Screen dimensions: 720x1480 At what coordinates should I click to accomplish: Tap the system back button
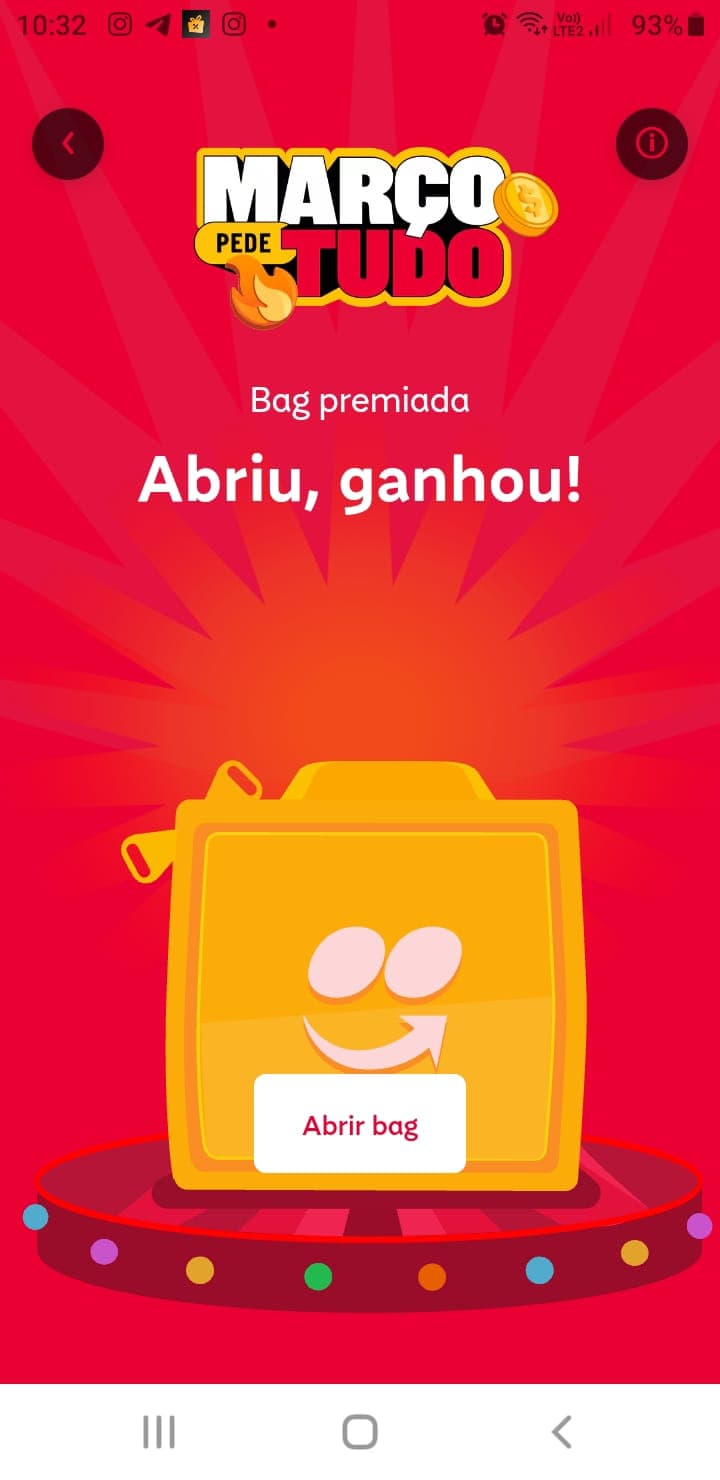click(562, 1431)
